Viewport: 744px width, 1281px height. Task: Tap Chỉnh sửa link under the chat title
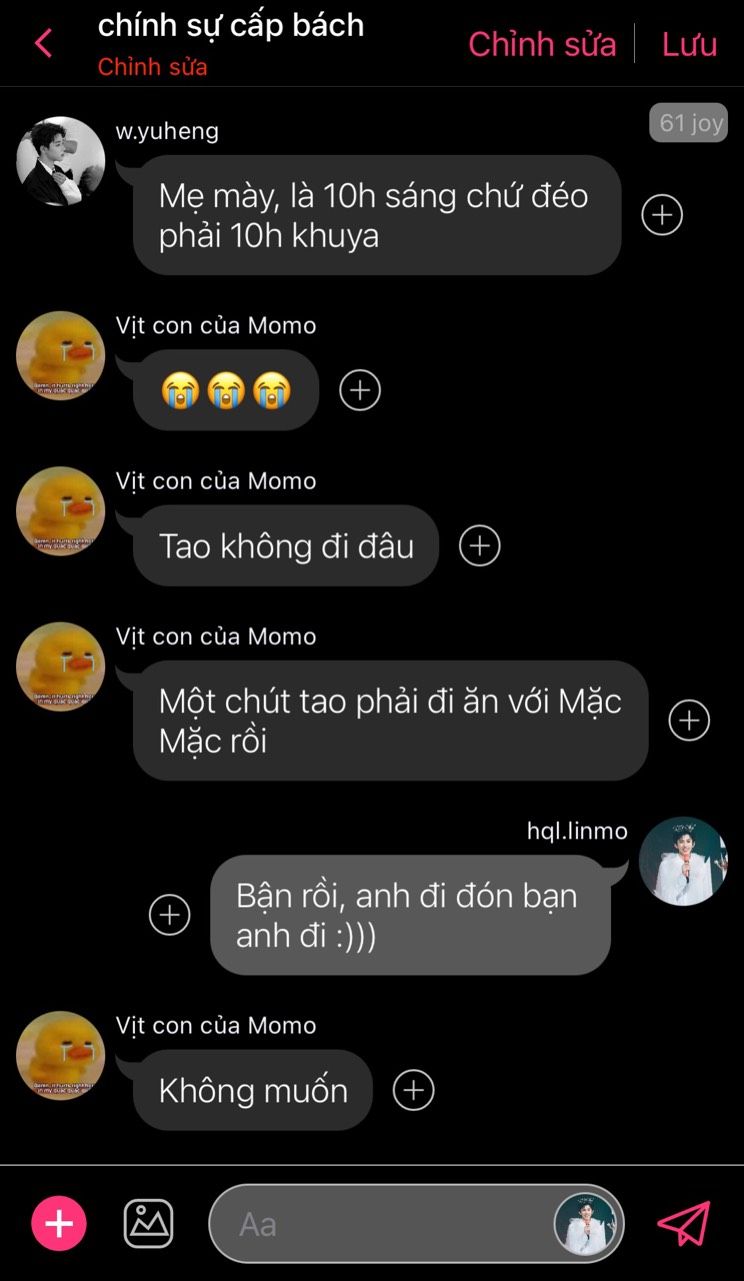pyautogui.click(x=153, y=68)
